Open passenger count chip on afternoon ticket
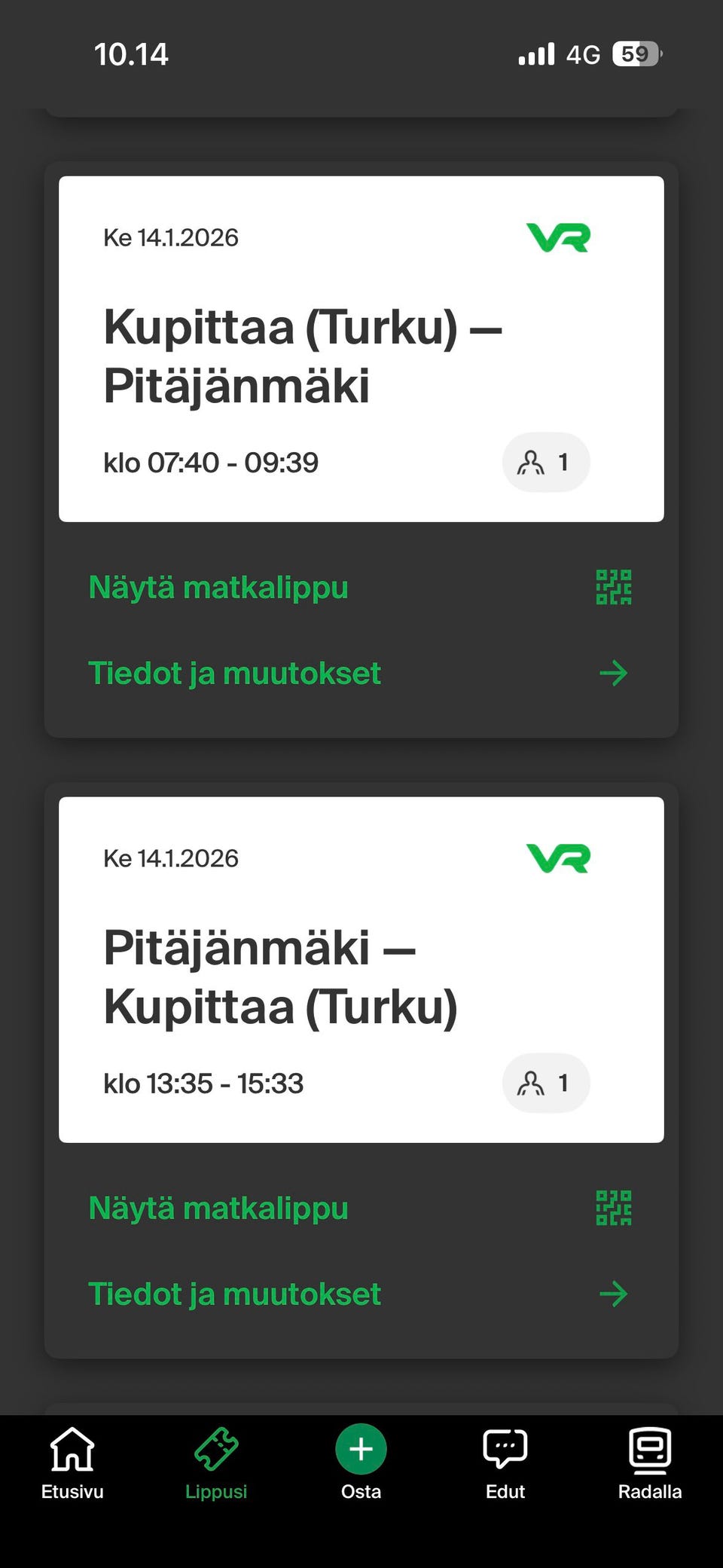This screenshot has height=1568, width=723. point(546,1084)
